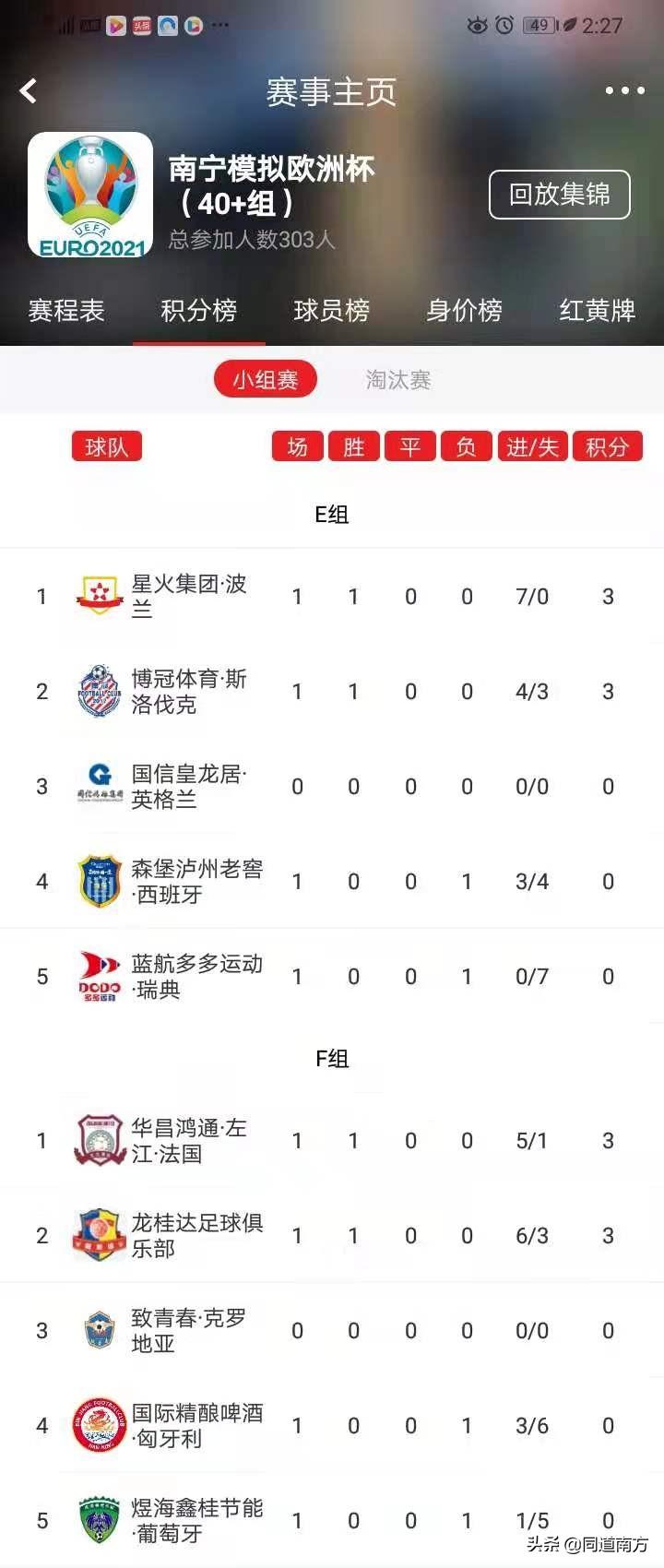Click the EURO2021 tournament logo
664x1568 pixels.
[x=90, y=195]
